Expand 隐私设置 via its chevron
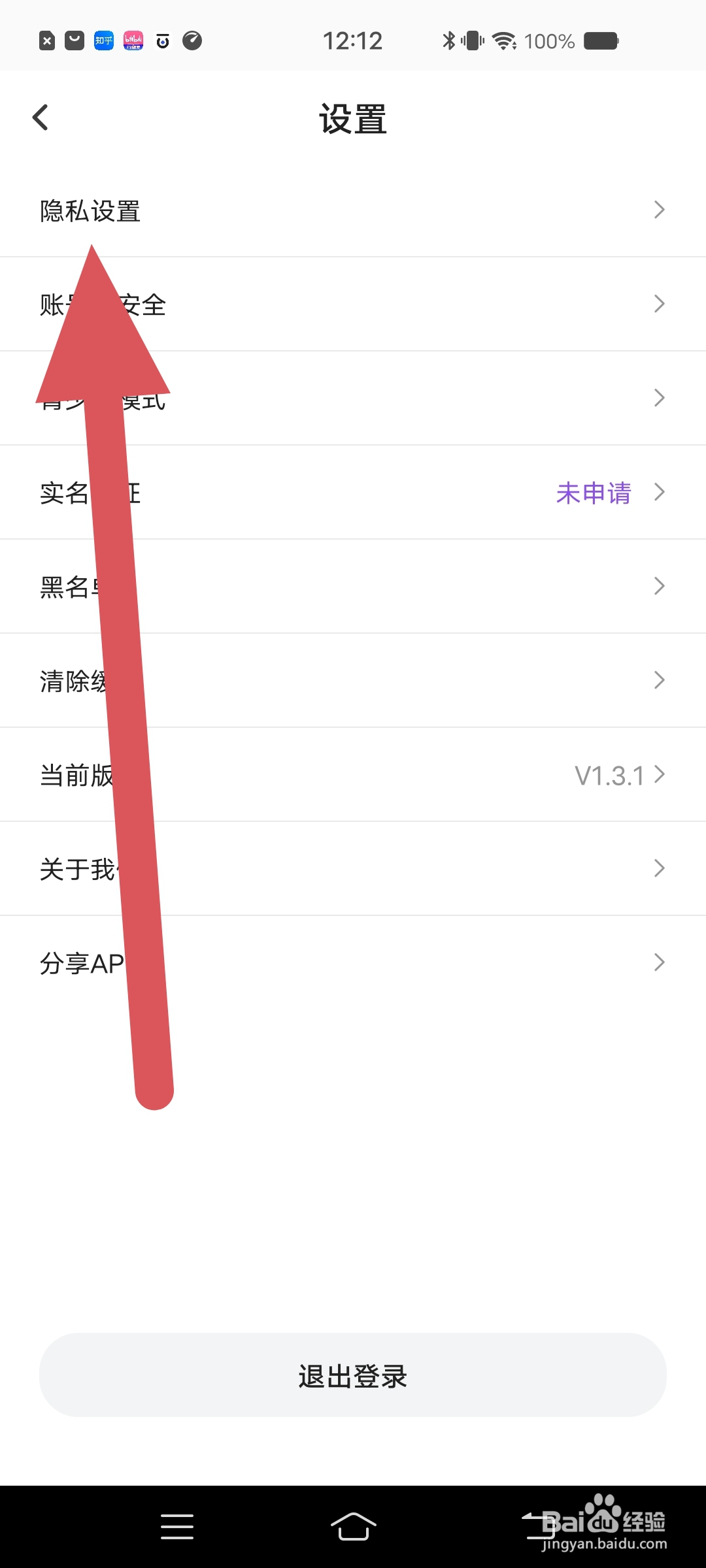This screenshot has width=706, height=1568. pos(660,210)
